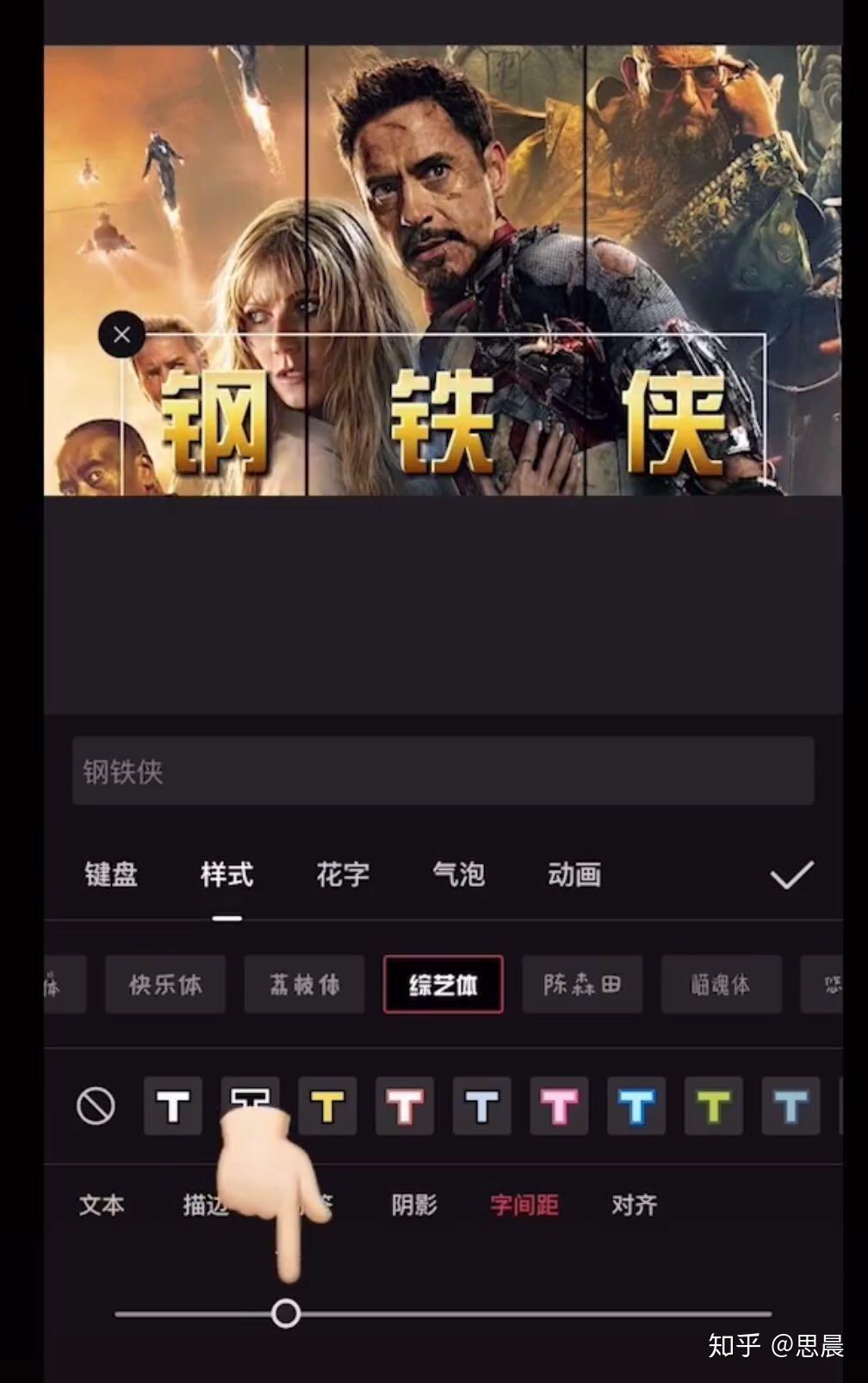Apply the pink T text style

(559, 1106)
